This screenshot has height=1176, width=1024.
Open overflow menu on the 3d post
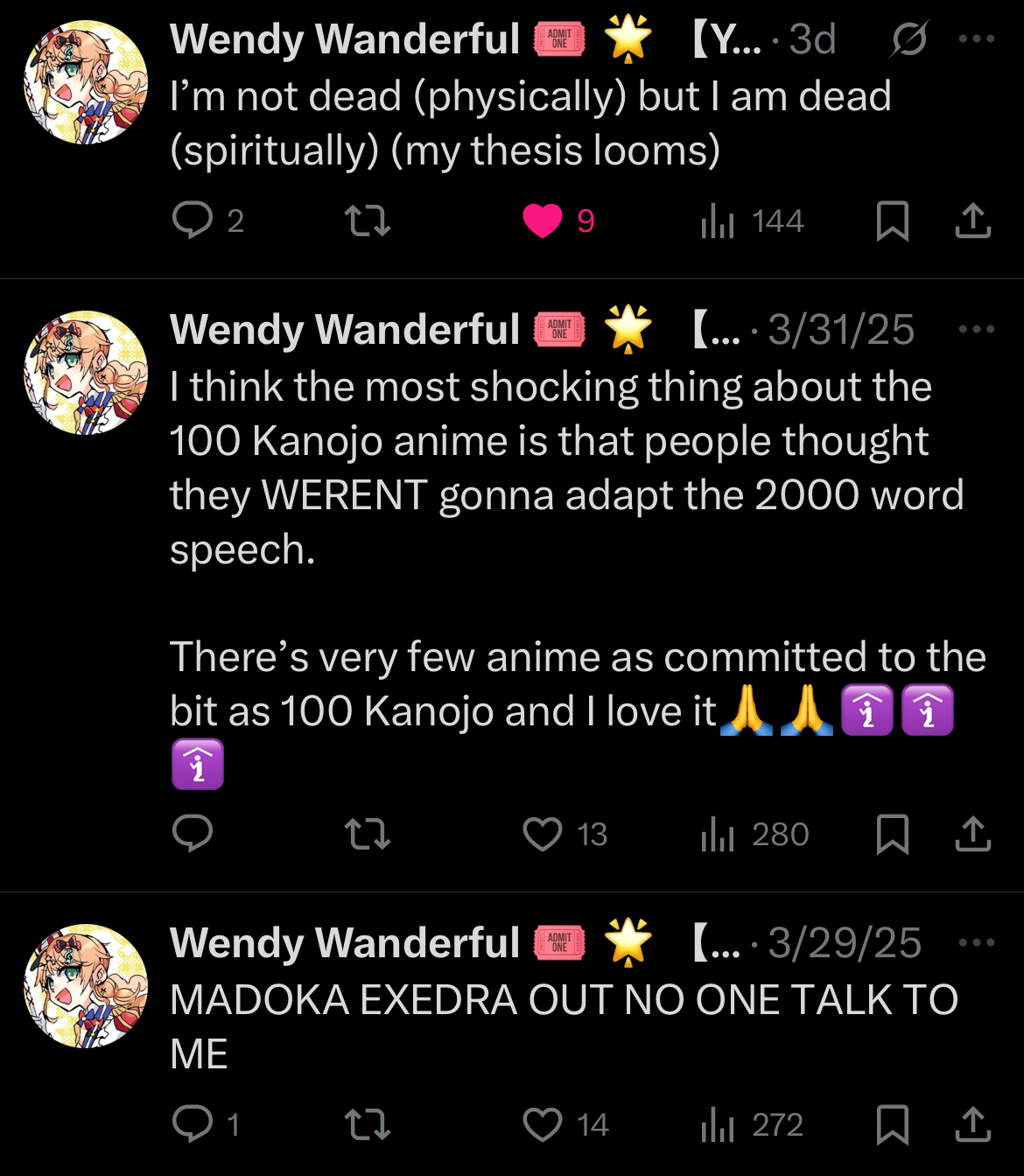(977, 39)
